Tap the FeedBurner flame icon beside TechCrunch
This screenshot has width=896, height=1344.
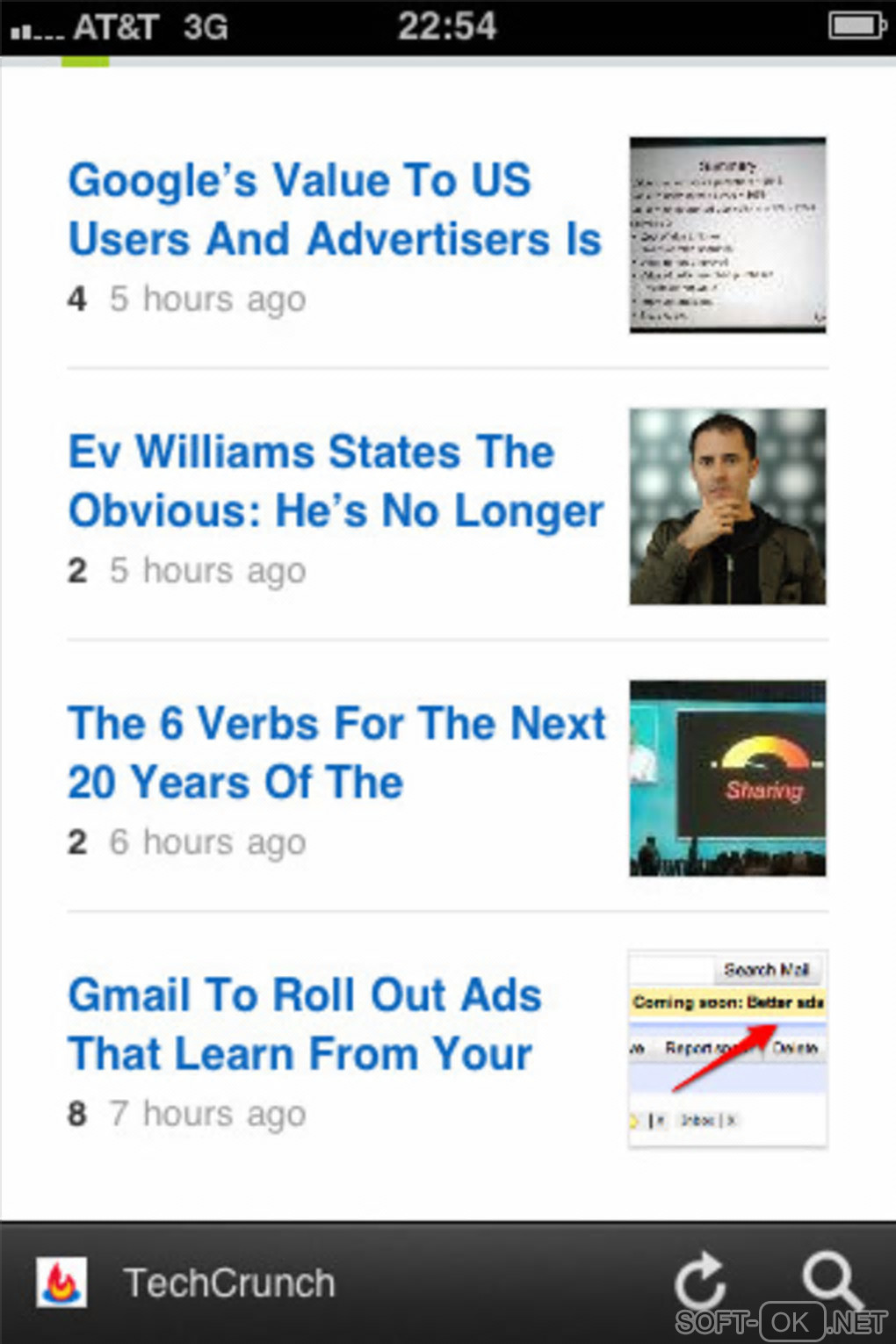61,1283
